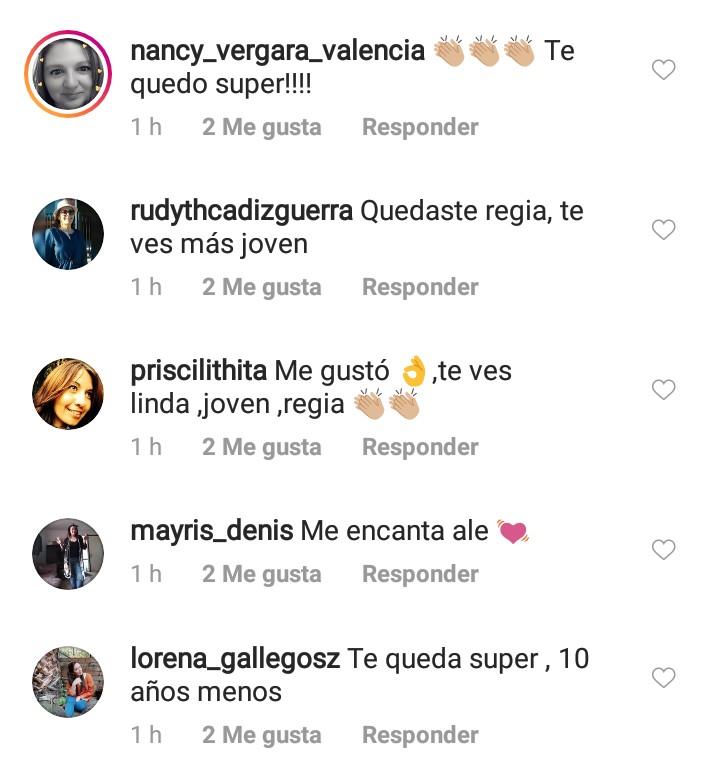This screenshot has width=720, height=763.
Task: Open the username link nancy_vergara_valencia
Action: point(277,51)
